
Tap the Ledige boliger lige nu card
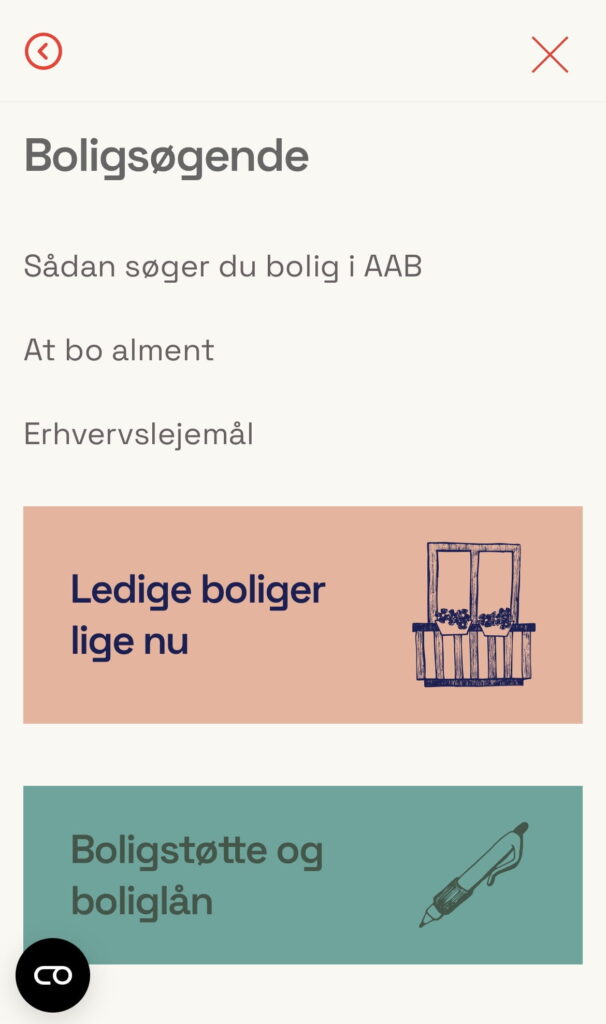click(302, 614)
